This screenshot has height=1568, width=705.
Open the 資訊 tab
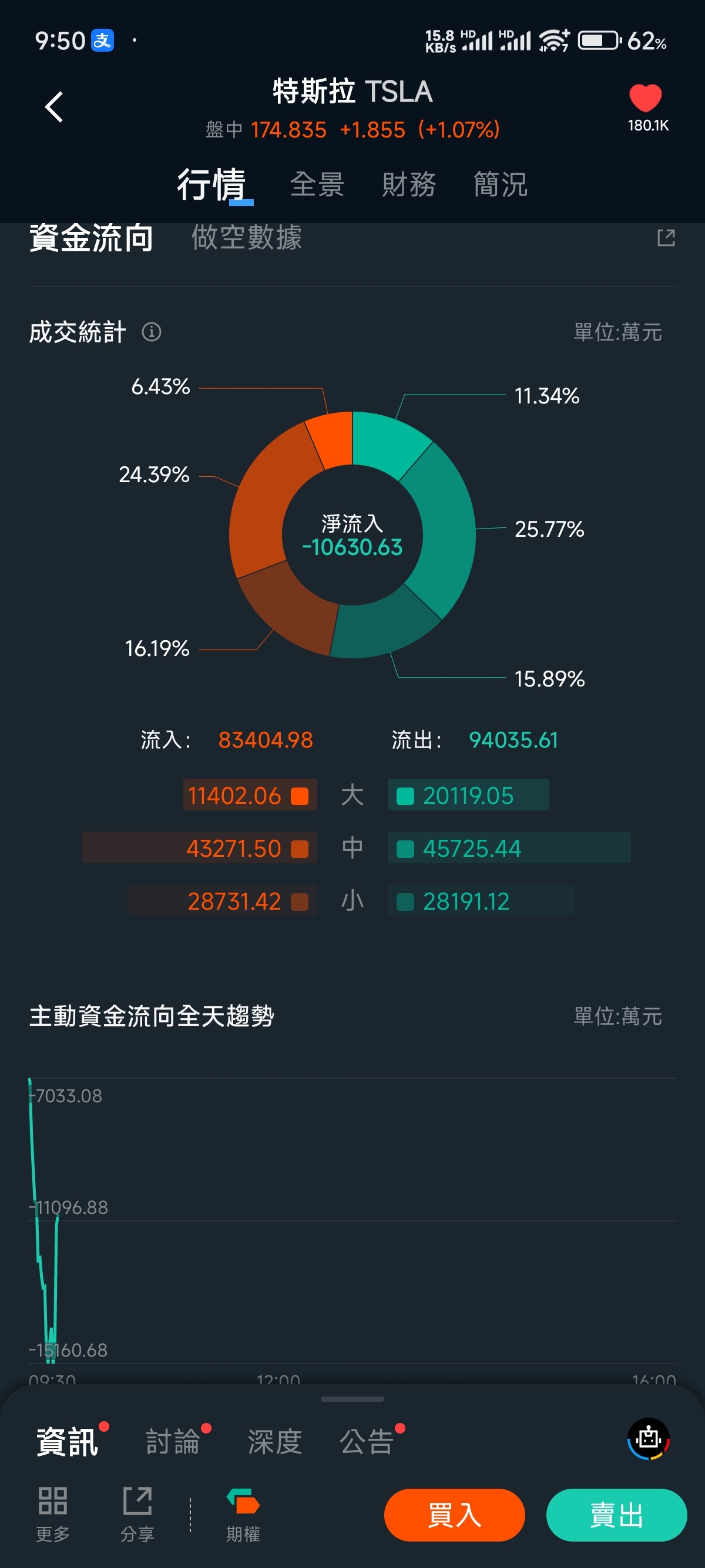[x=67, y=1441]
